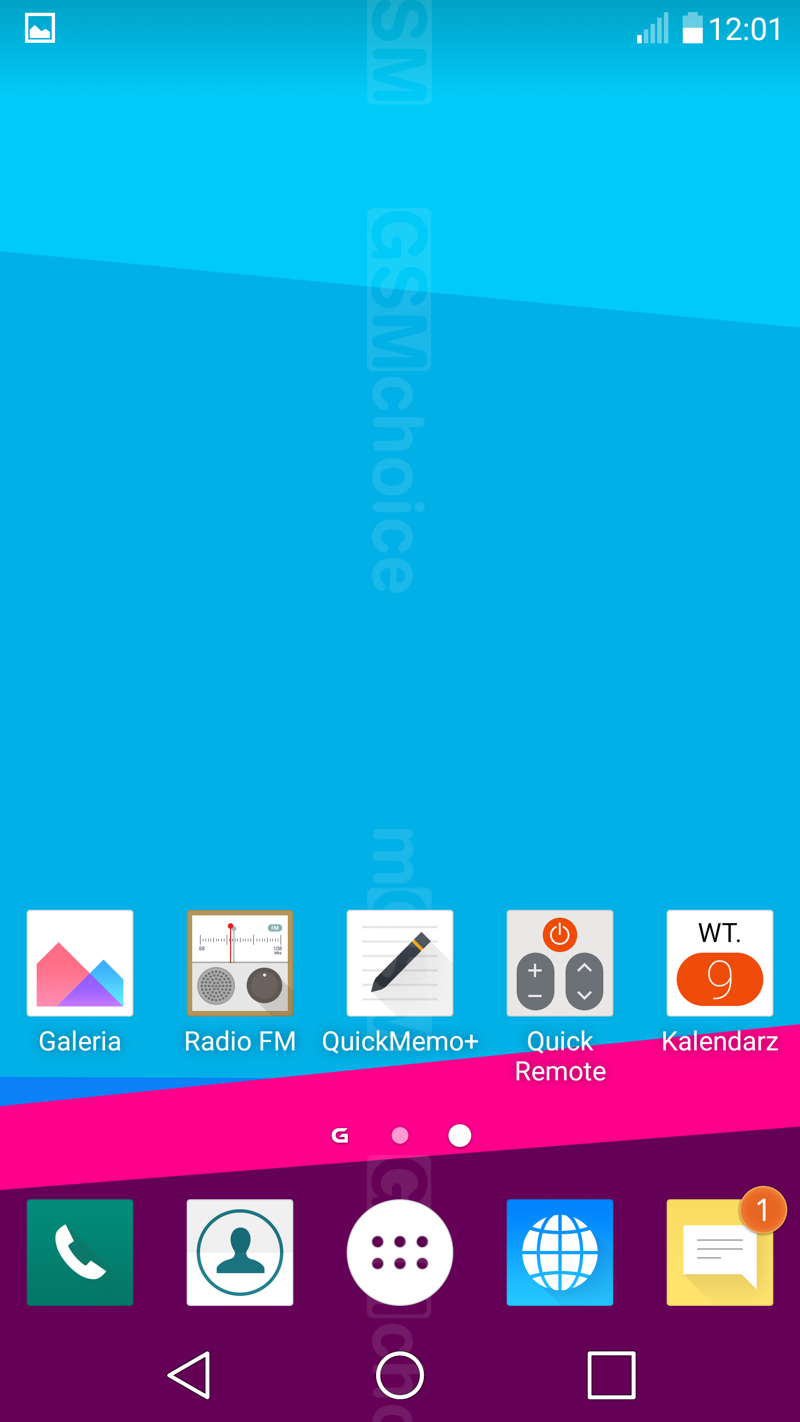Jump to the G page indicator
The height and width of the screenshot is (1422, 800).
tap(340, 1135)
